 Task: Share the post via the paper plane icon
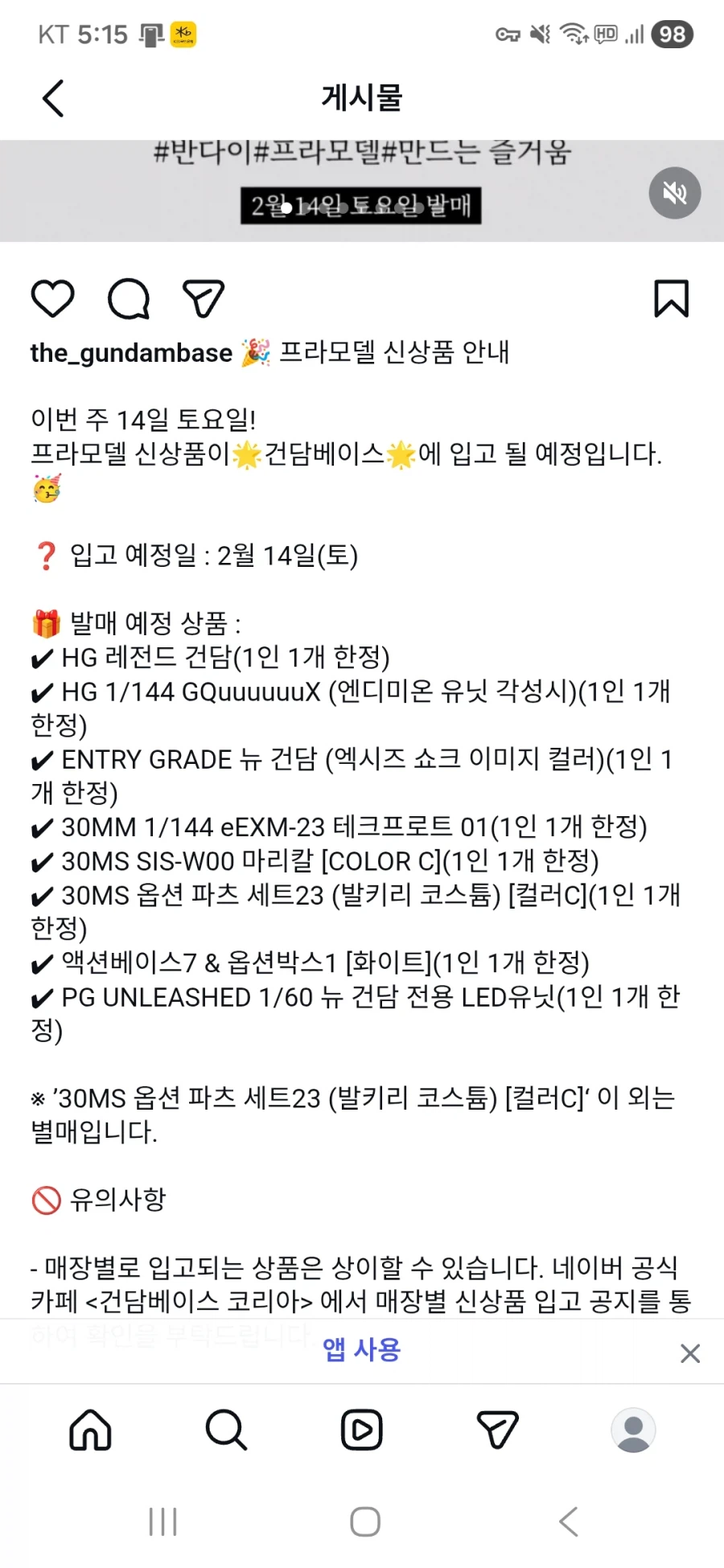pyautogui.click(x=203, y=298)
